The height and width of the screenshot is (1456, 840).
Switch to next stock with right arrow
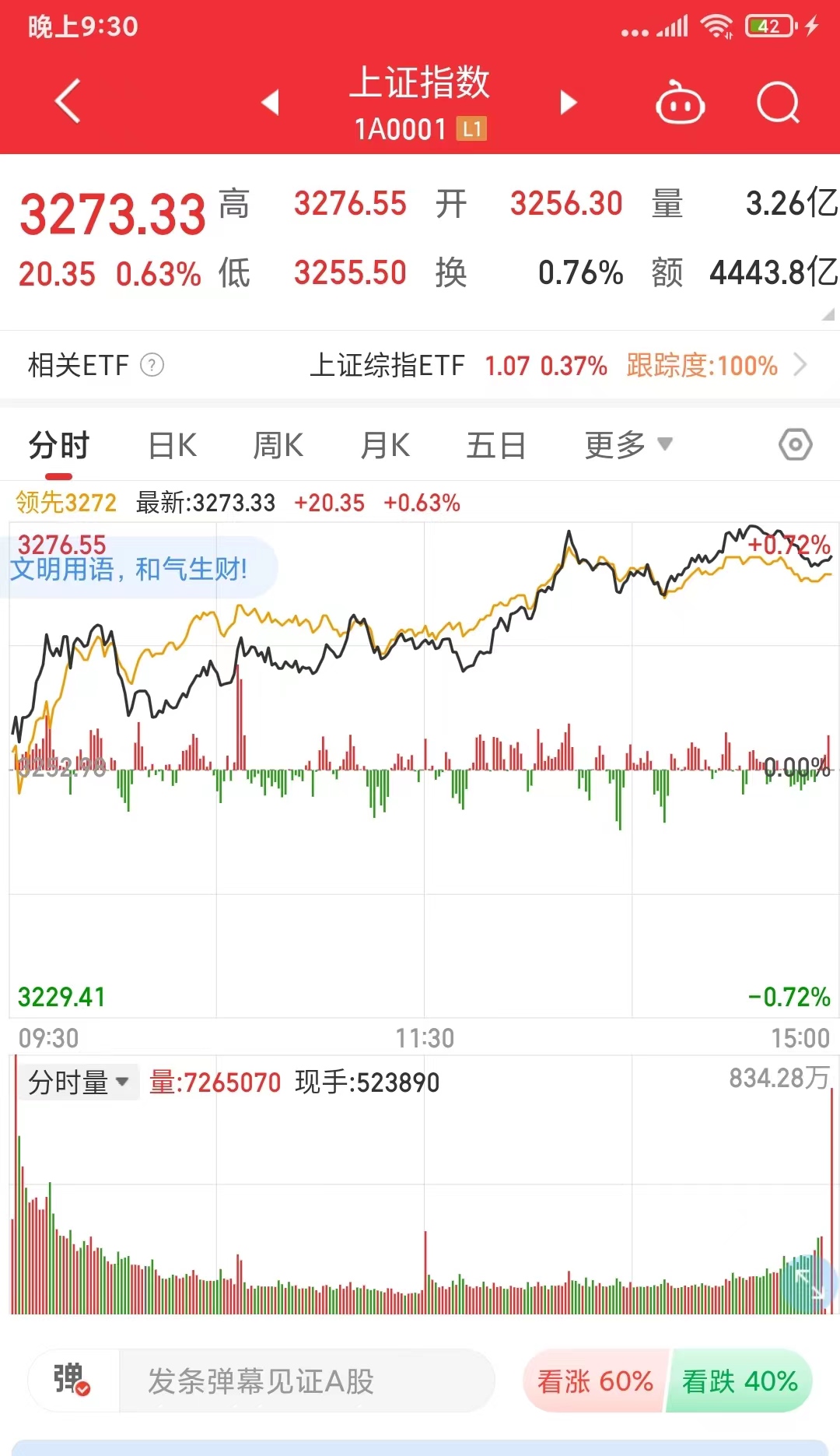click(x=569, y=102)
